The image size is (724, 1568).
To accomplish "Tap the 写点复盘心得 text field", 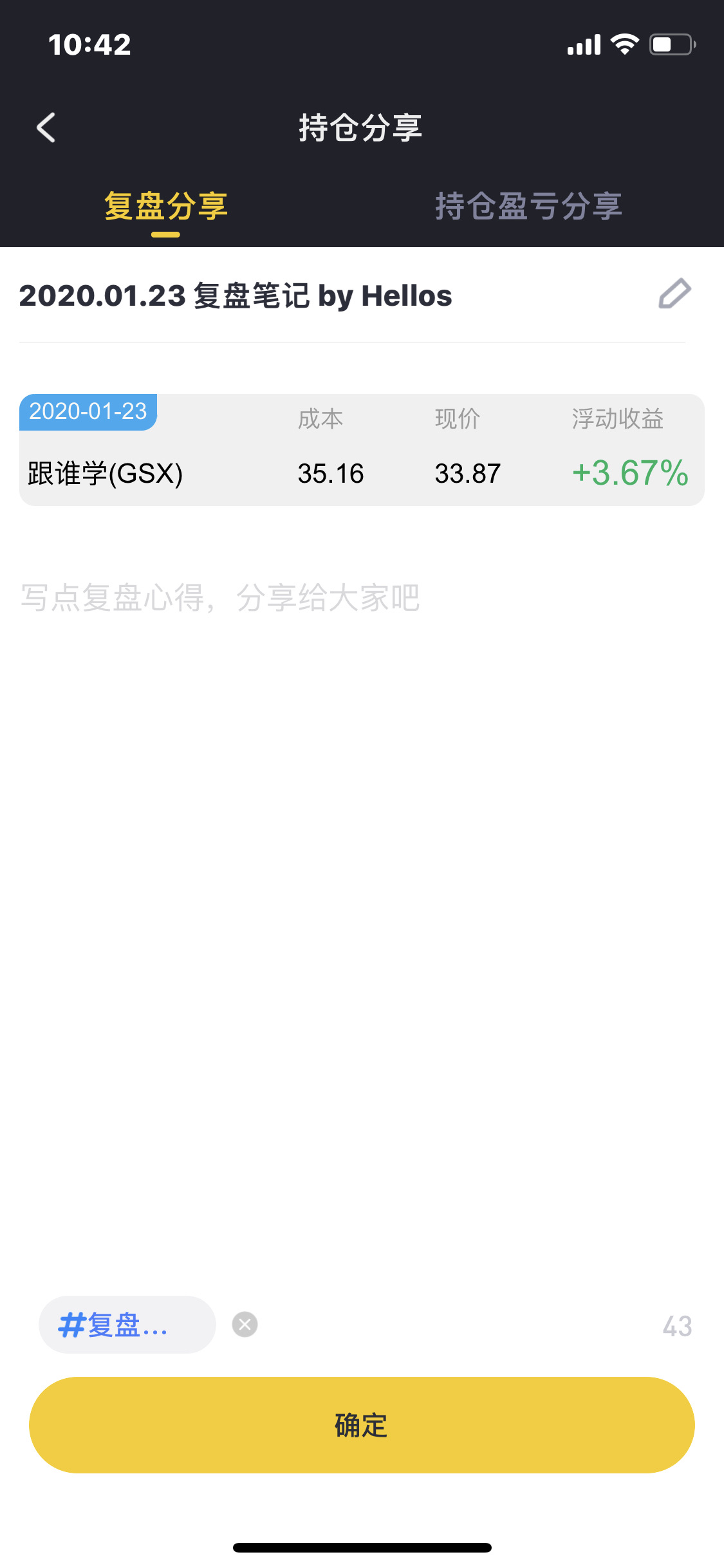I will (x=362, y=901).
